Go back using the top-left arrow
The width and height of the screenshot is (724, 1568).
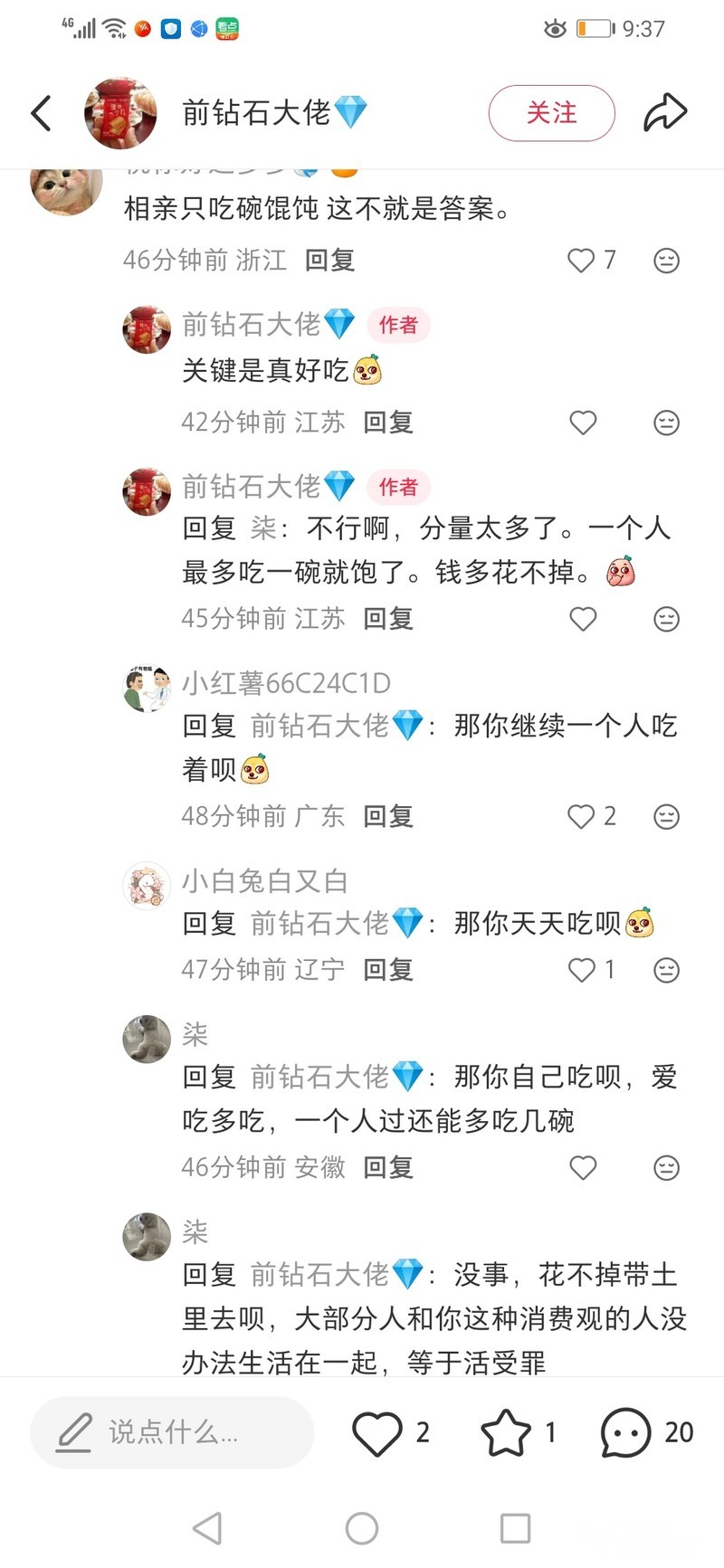(42, 113)
